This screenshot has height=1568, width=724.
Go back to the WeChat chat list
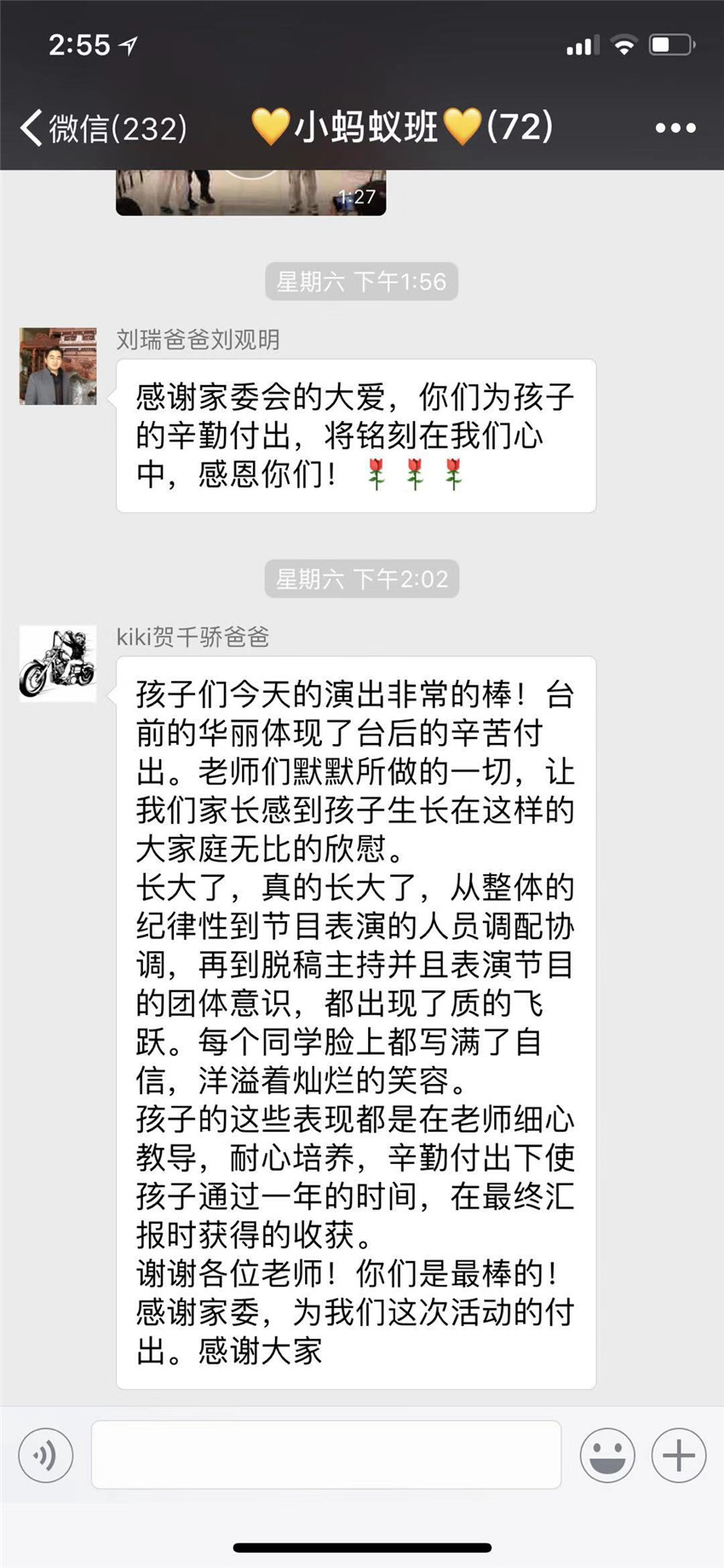click(x=102, y=128)
